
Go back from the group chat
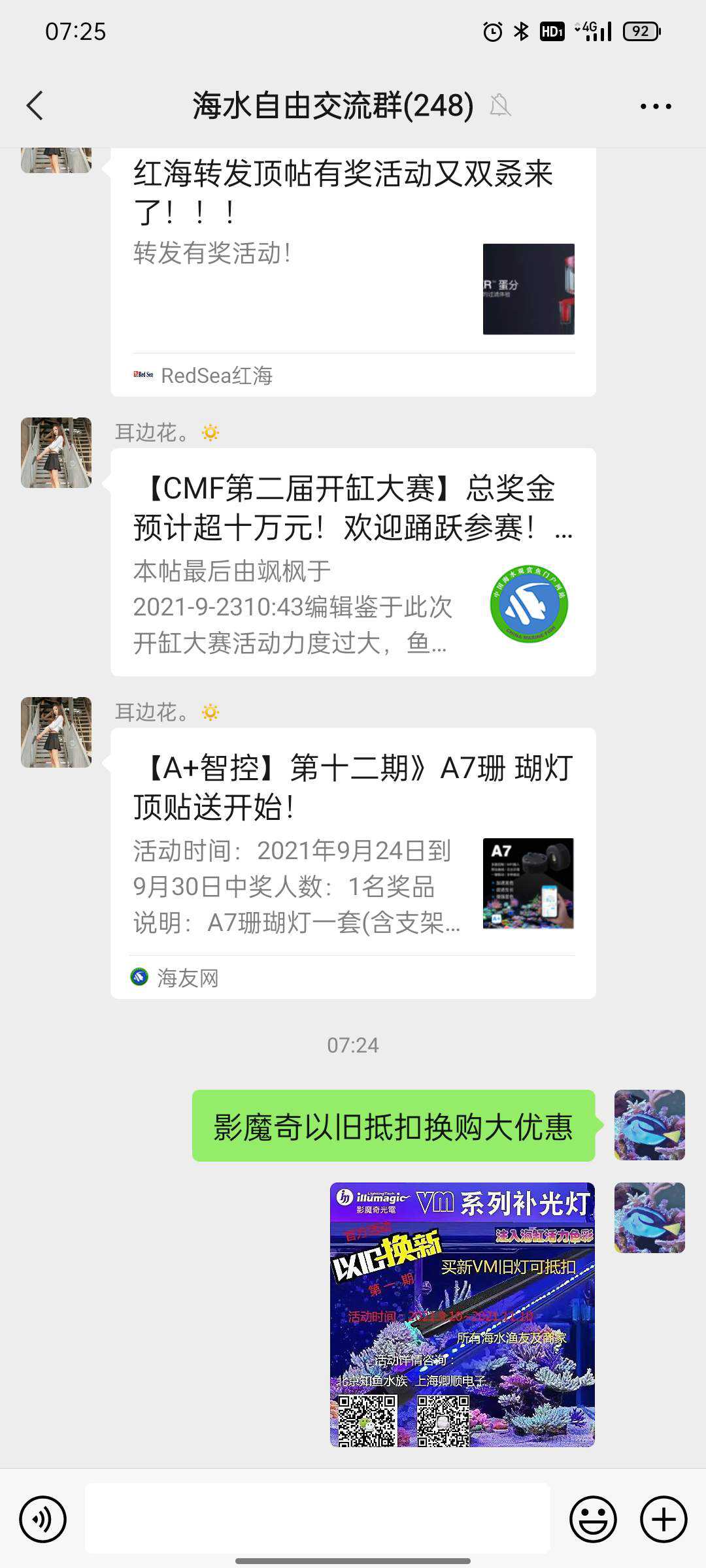[x=35, y=106]
